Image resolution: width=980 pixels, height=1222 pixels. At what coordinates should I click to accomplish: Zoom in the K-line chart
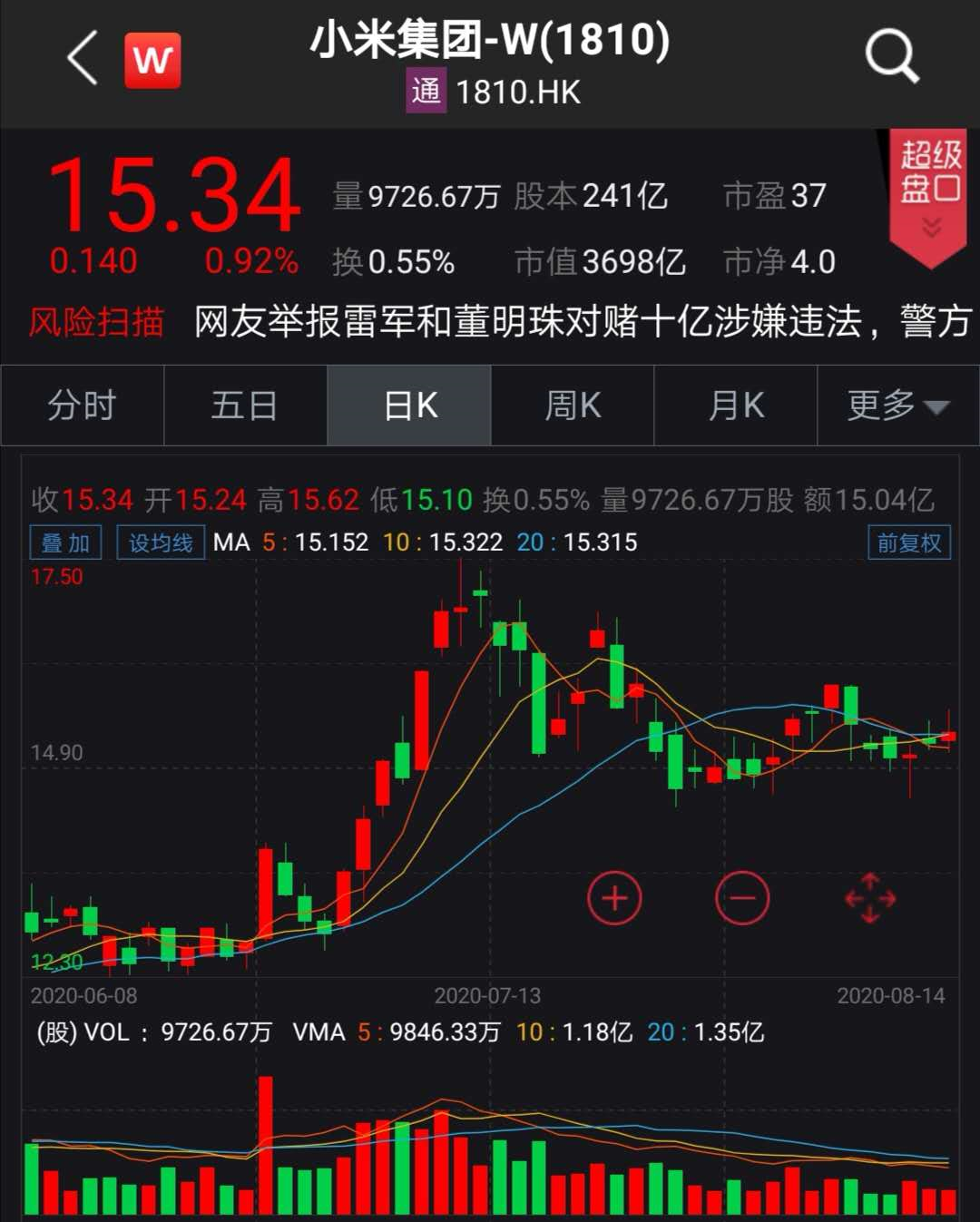click(614, 898)
